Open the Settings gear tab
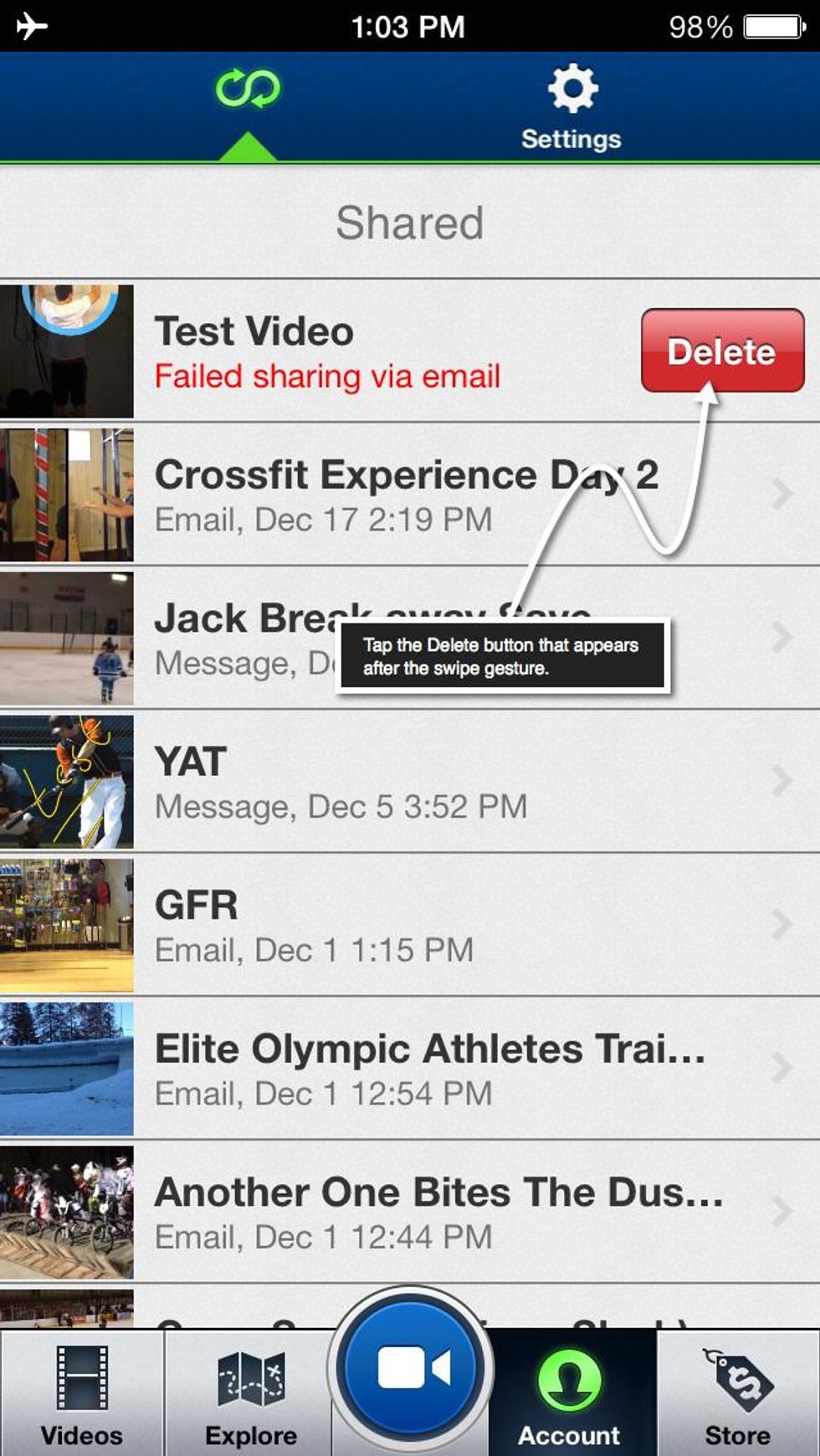The image size is (820, 1456). pyautogui.click(x=571, y=107)
